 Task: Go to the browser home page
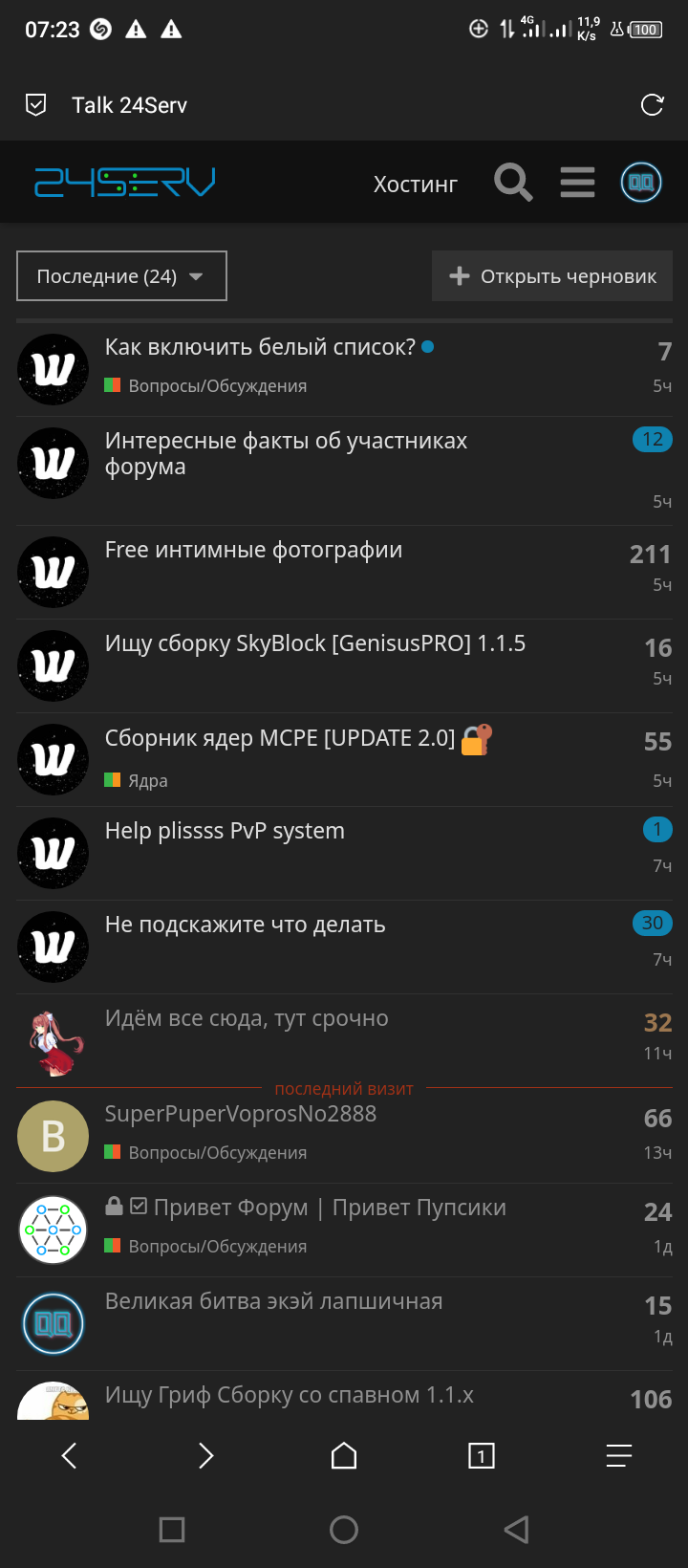(x=344, y=1455)
